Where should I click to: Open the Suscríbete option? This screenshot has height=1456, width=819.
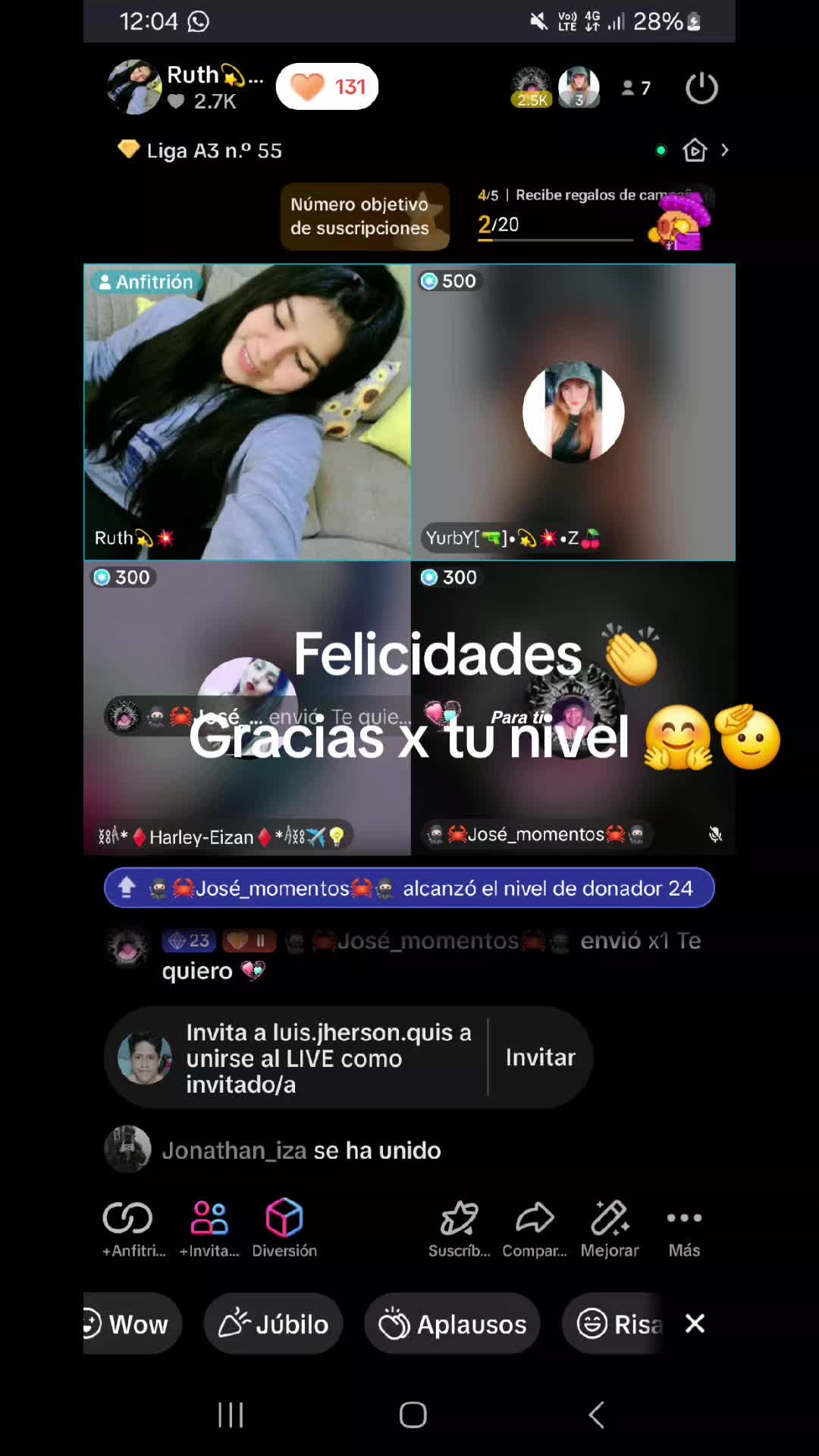pyautogui.click(x=460, y=1229)
